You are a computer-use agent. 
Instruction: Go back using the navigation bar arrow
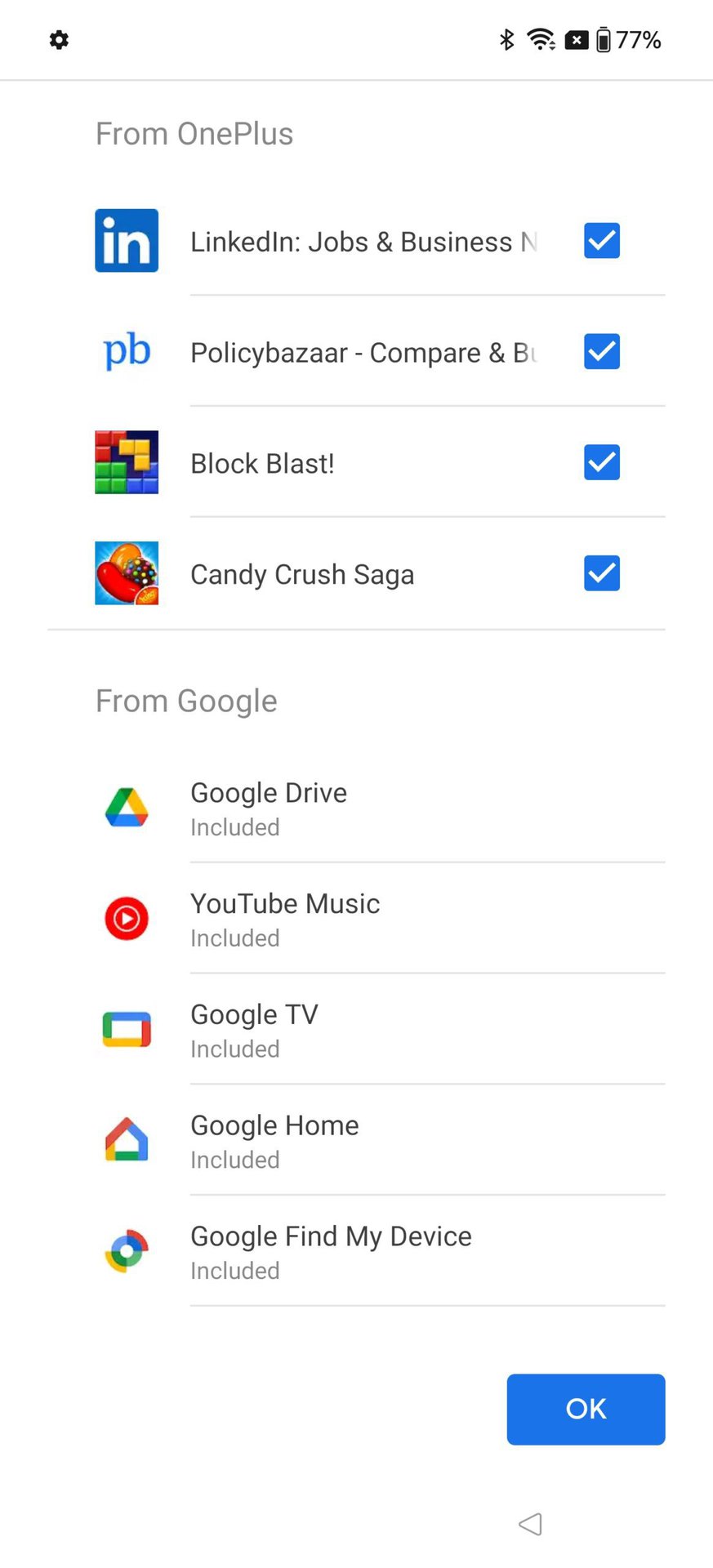[x=531, y=1523]
